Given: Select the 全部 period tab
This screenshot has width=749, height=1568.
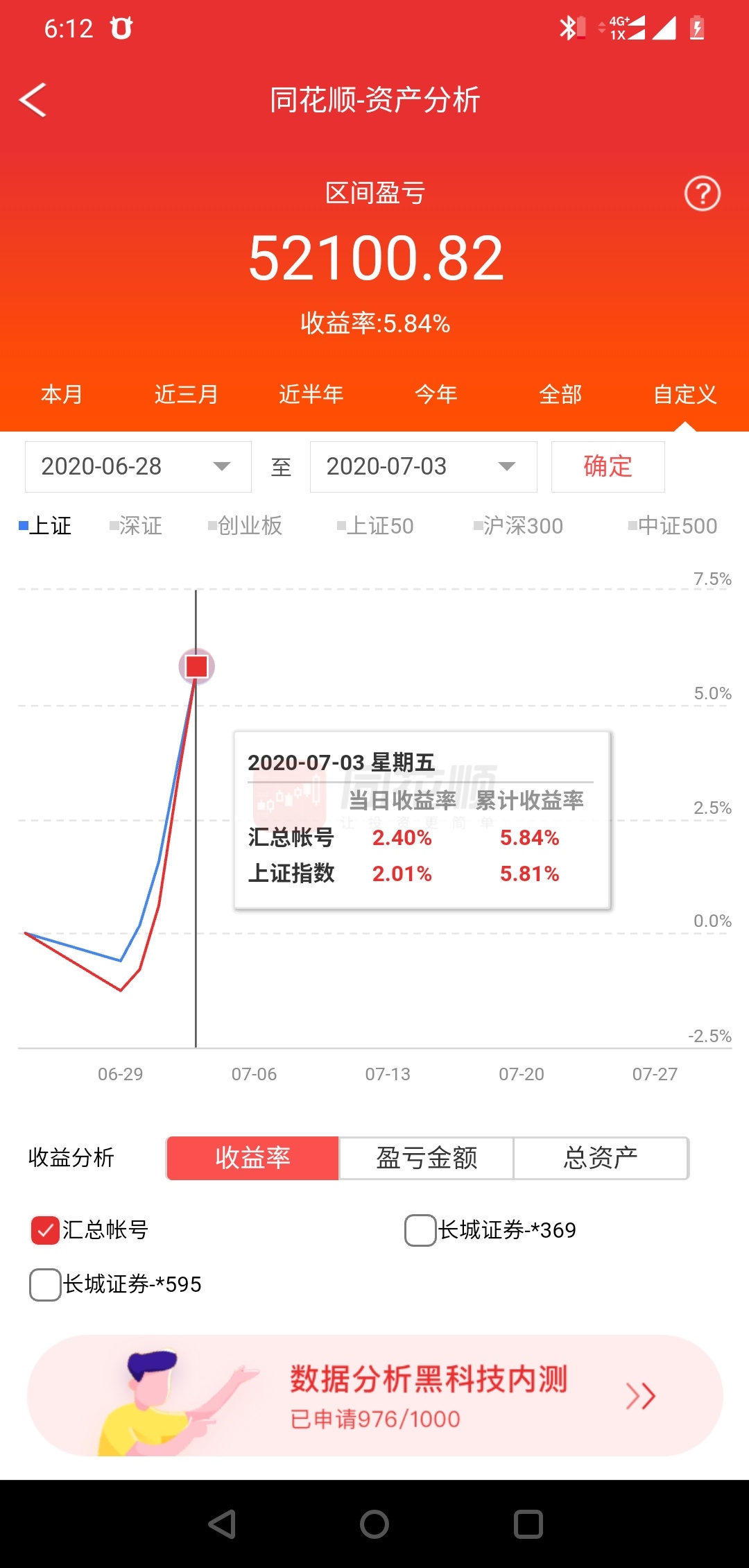Looking at the screenshot, I should click(560, 394).
